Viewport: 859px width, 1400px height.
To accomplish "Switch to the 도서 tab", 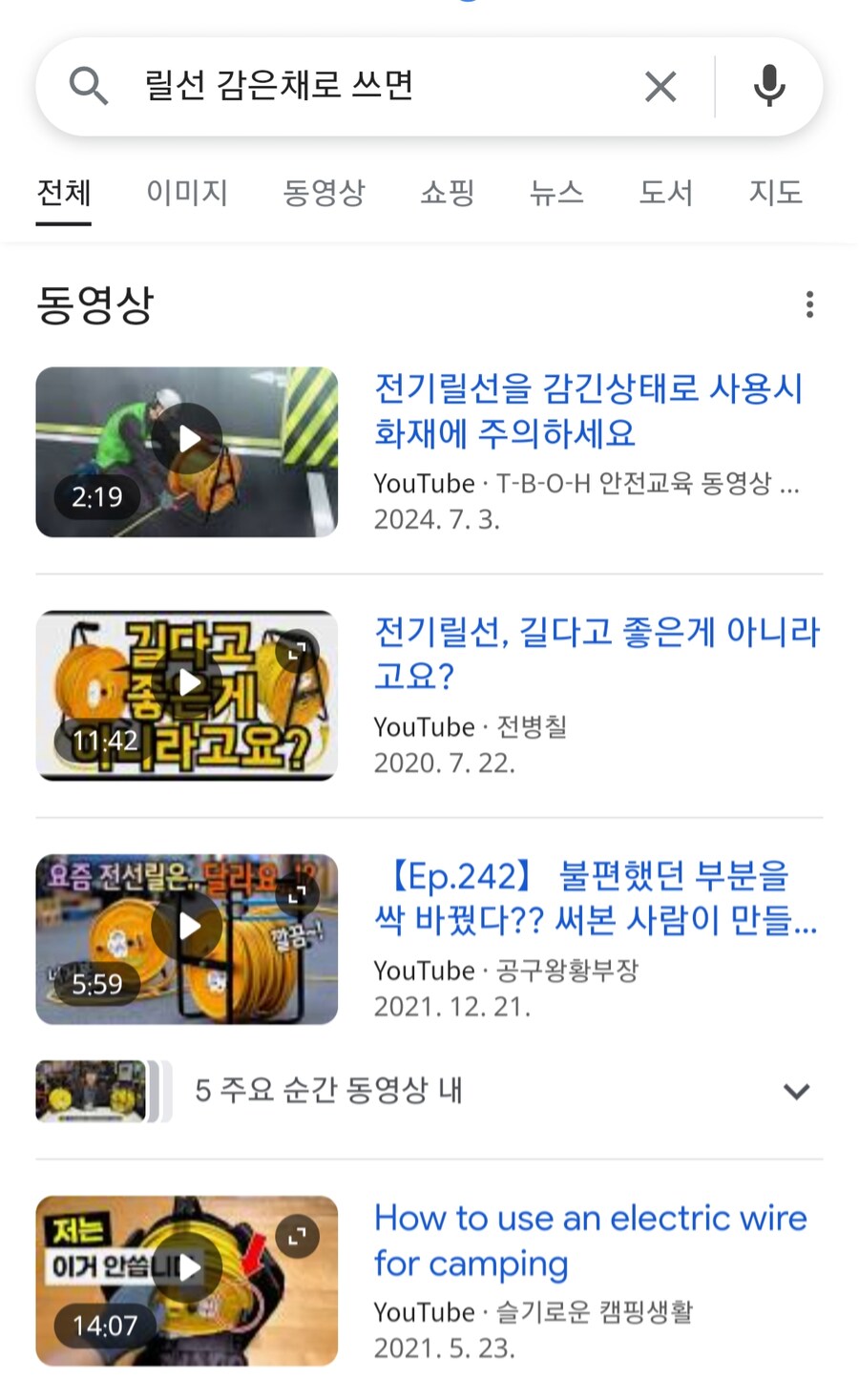I will tap(665, 193).
